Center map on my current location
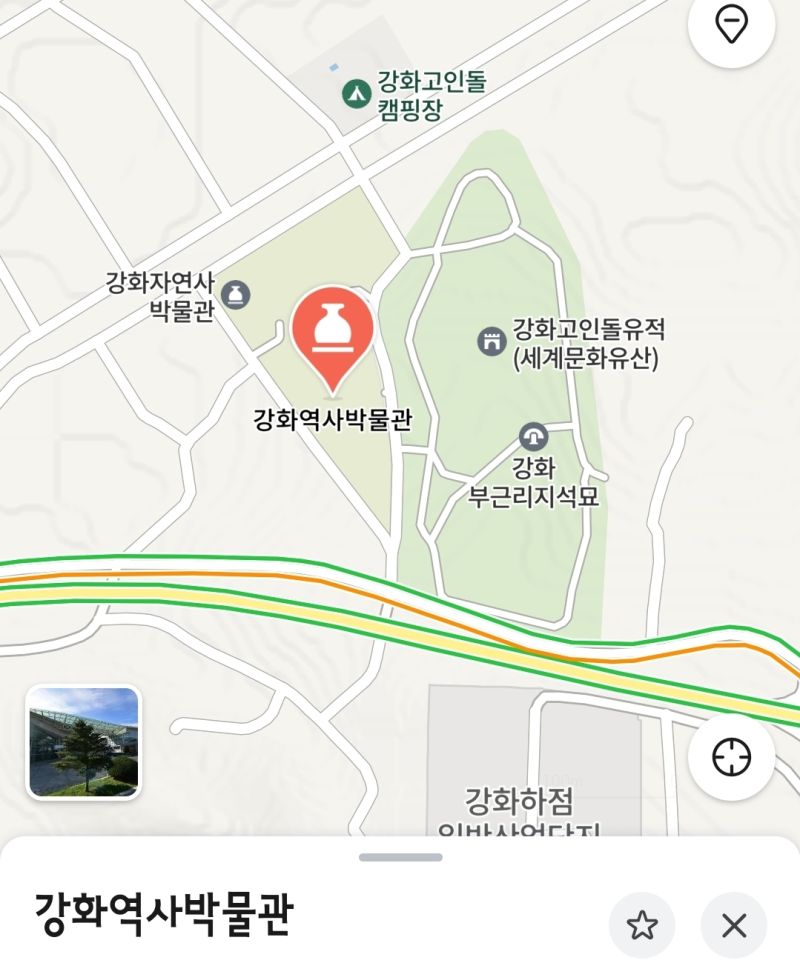 tap(732, 758)
